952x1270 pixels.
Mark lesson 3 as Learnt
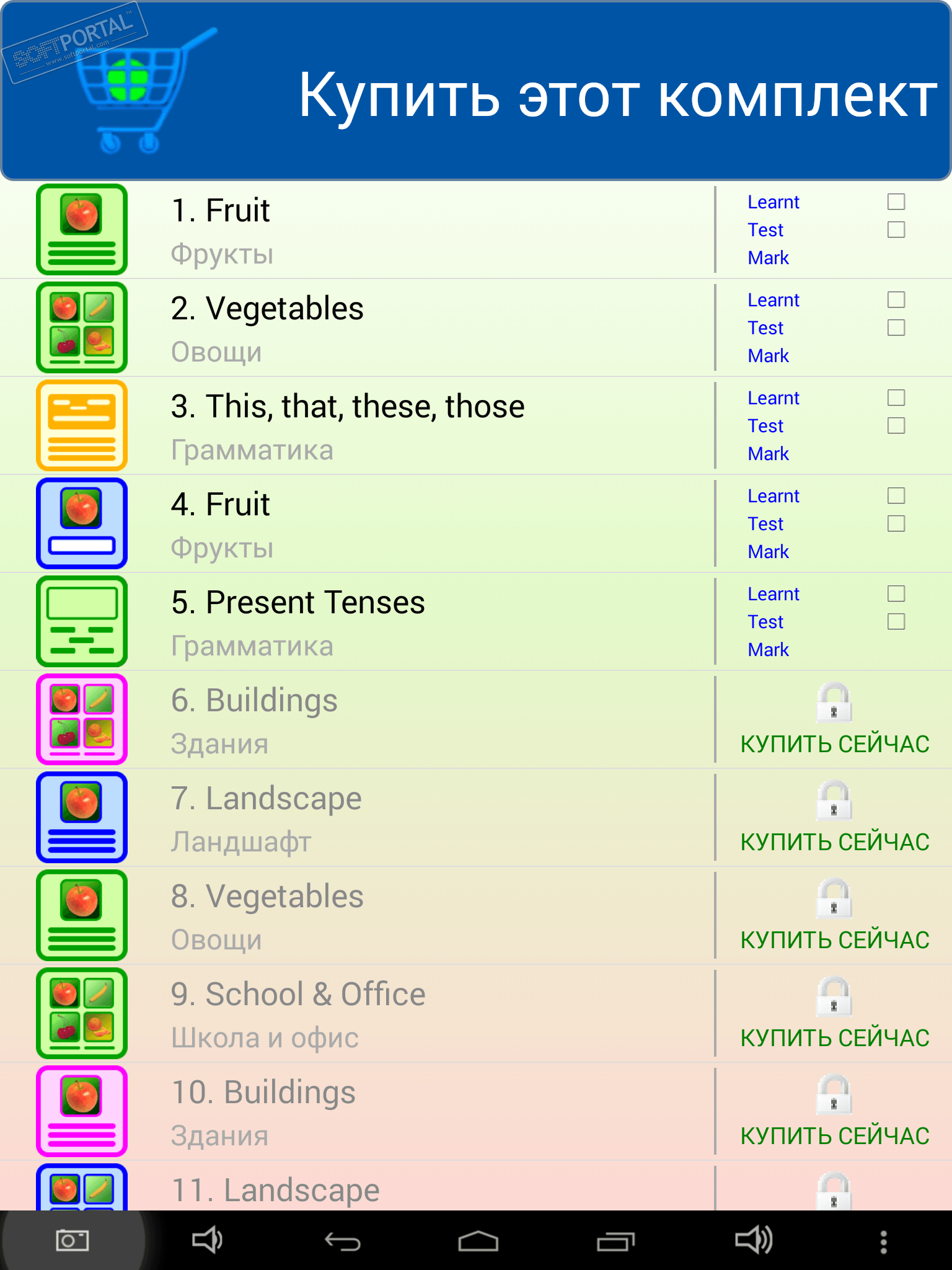(896, 398)
